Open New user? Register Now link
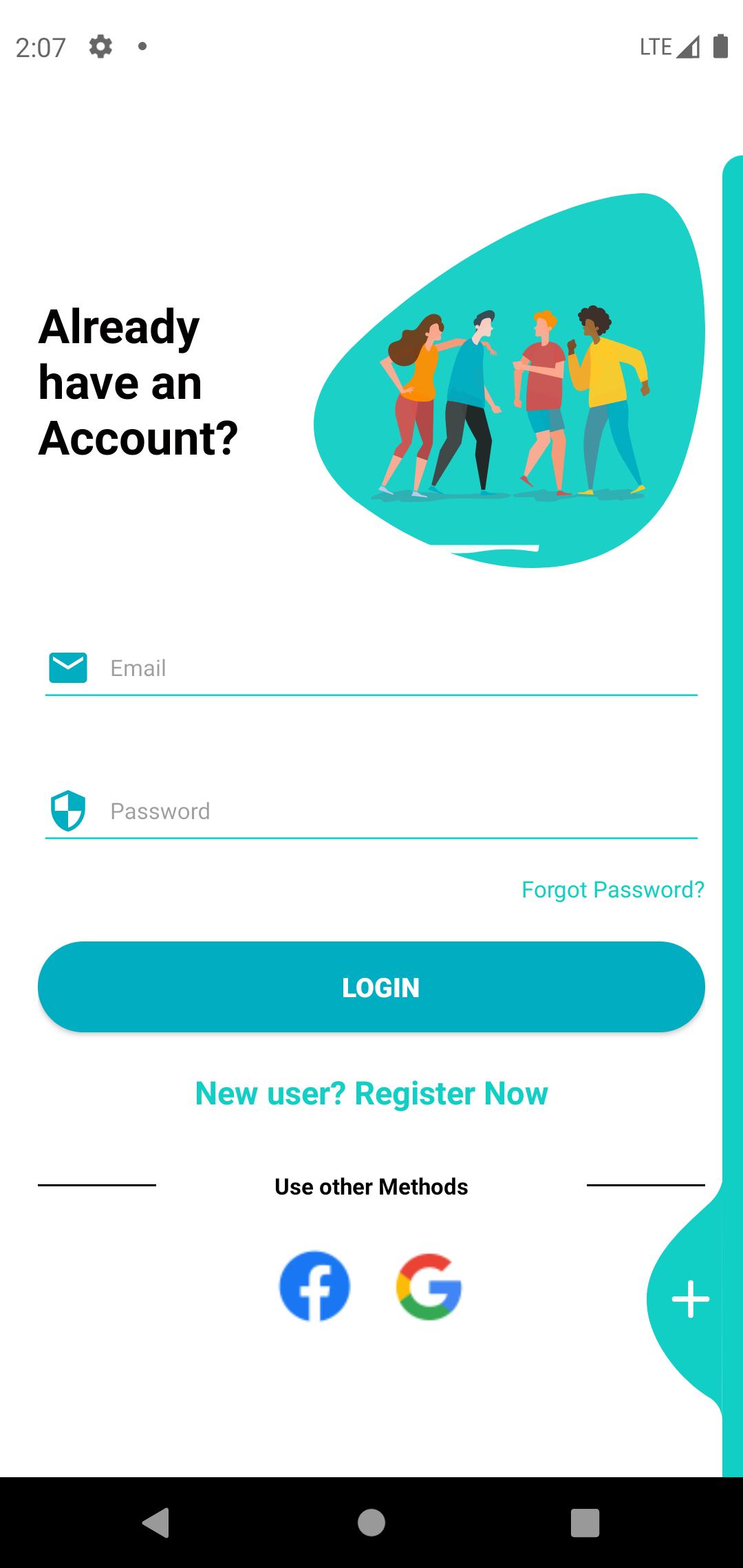The image size is (743, 1568). click(x=371, y=1093)
